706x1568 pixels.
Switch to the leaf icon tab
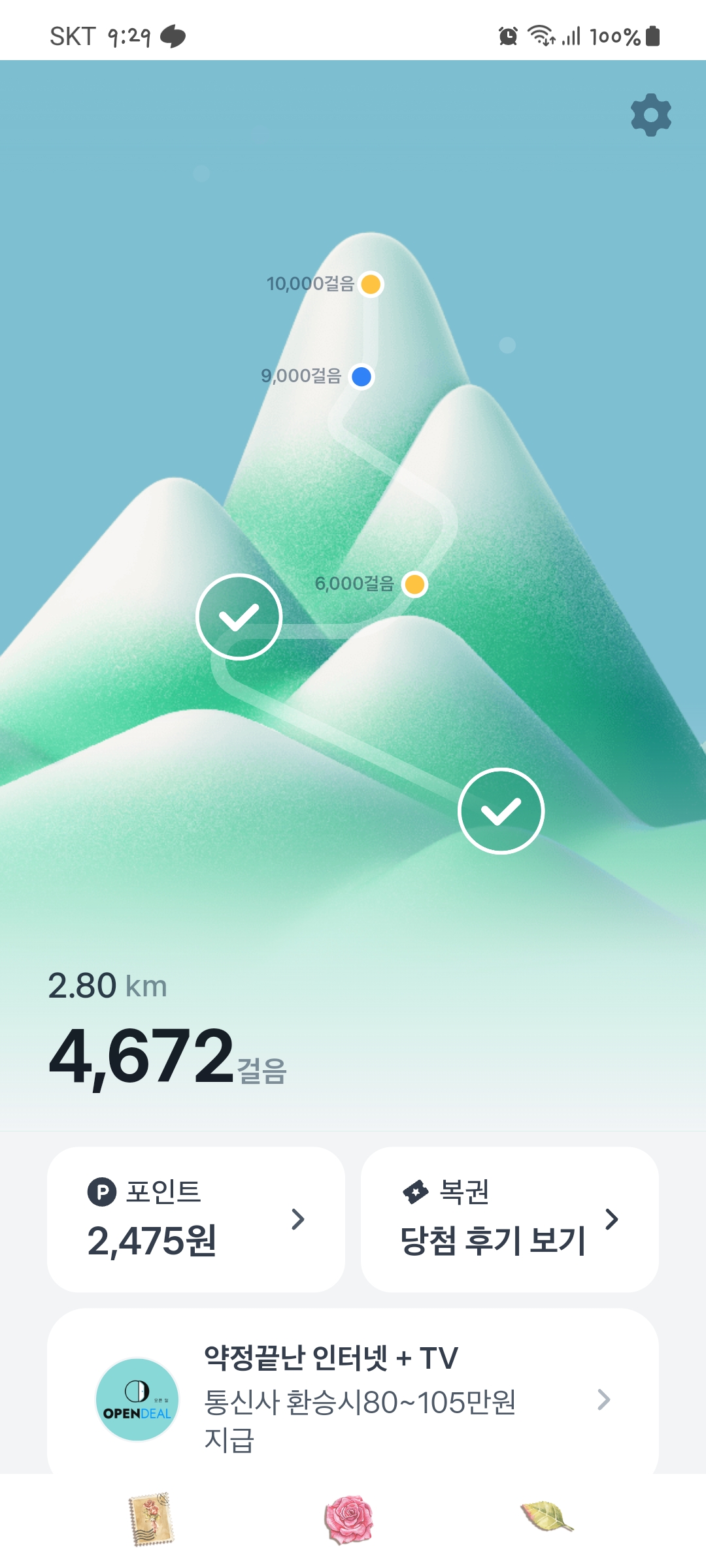(546, 1517)
